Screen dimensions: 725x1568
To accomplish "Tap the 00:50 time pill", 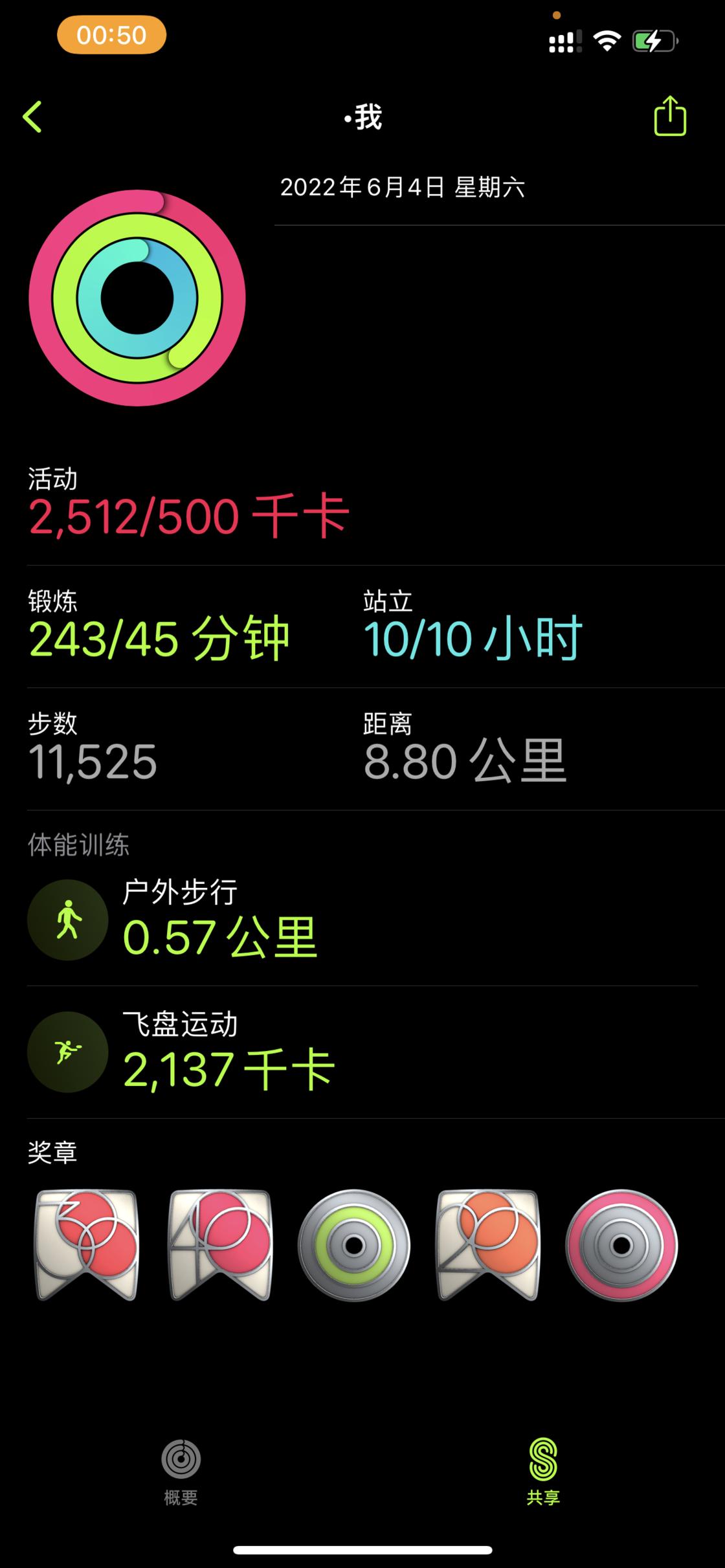I will click(x=111, y=36).
